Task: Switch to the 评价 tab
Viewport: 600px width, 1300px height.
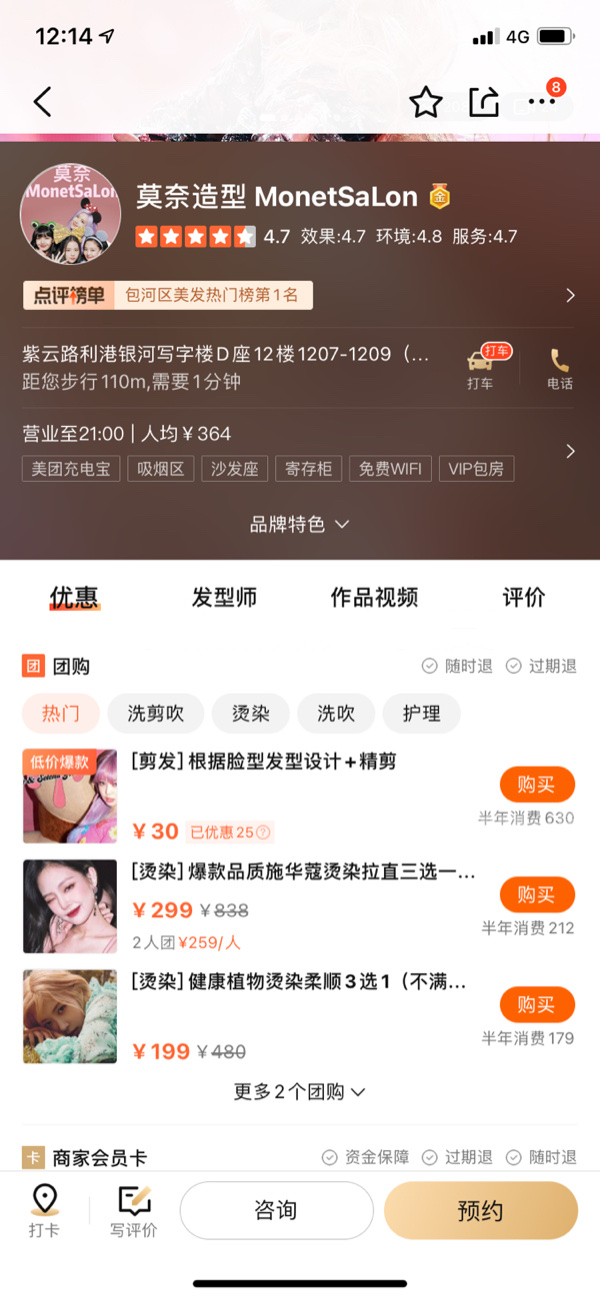Action: pos(524,598)
